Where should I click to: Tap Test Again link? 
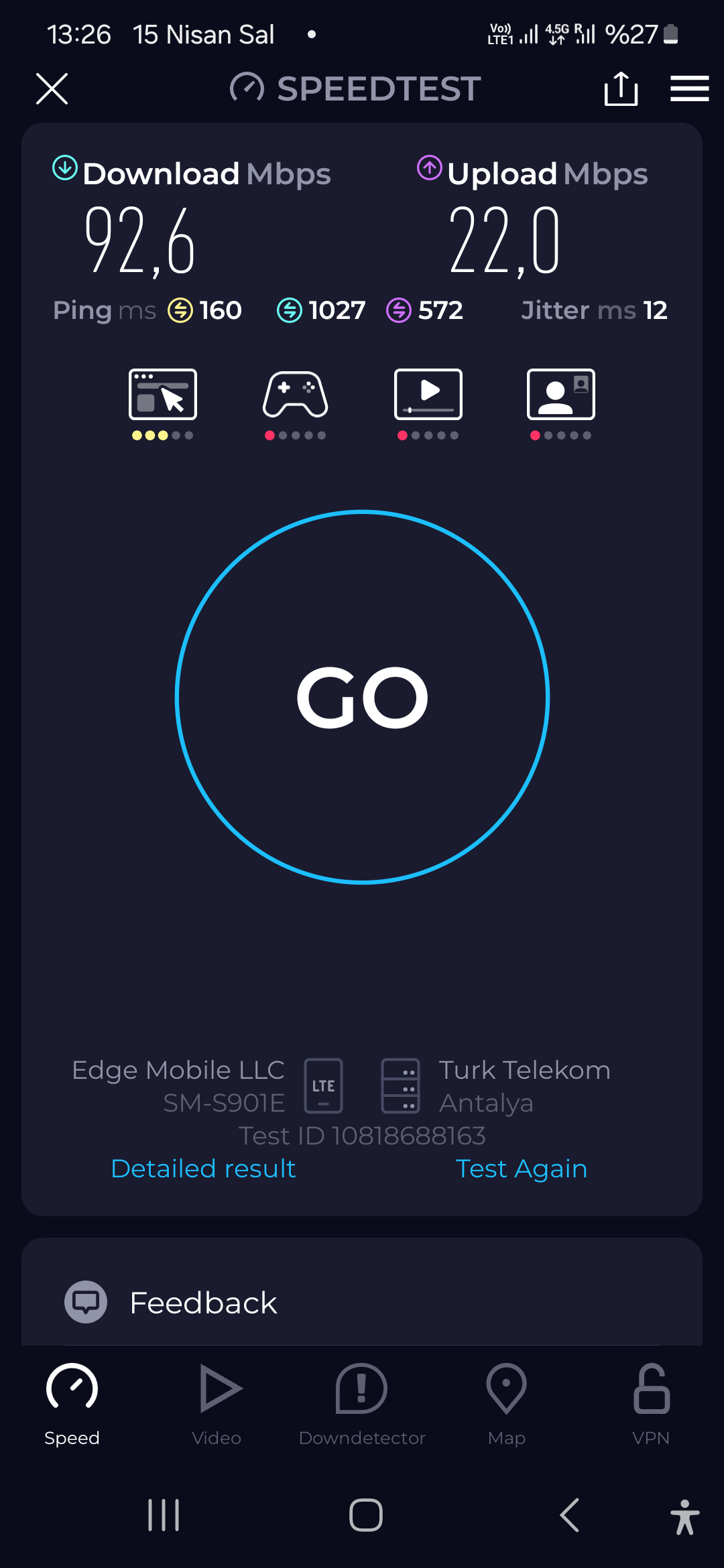point(522,1169)
